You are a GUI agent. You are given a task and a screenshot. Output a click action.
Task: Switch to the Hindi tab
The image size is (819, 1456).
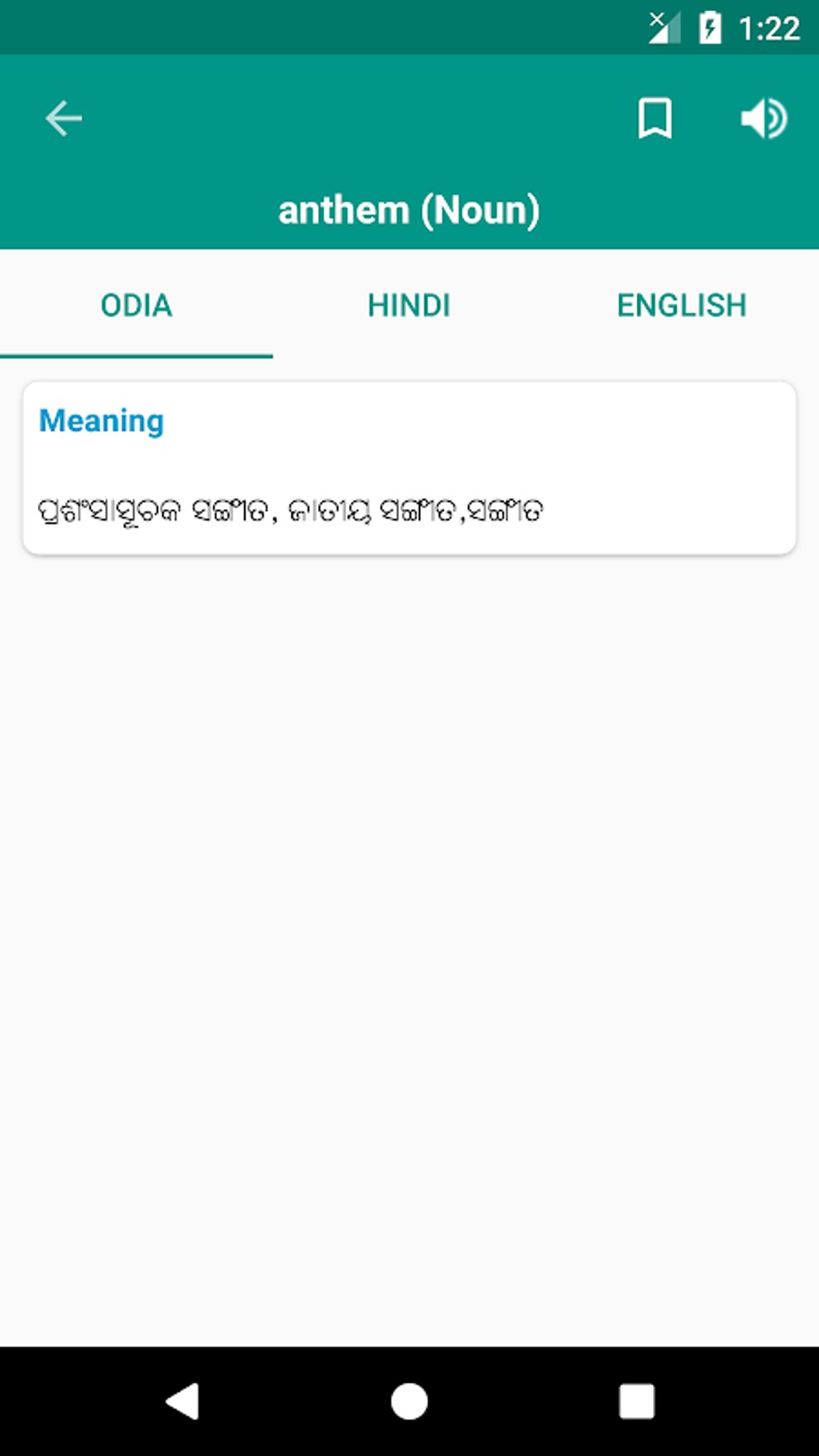(409, 306)
